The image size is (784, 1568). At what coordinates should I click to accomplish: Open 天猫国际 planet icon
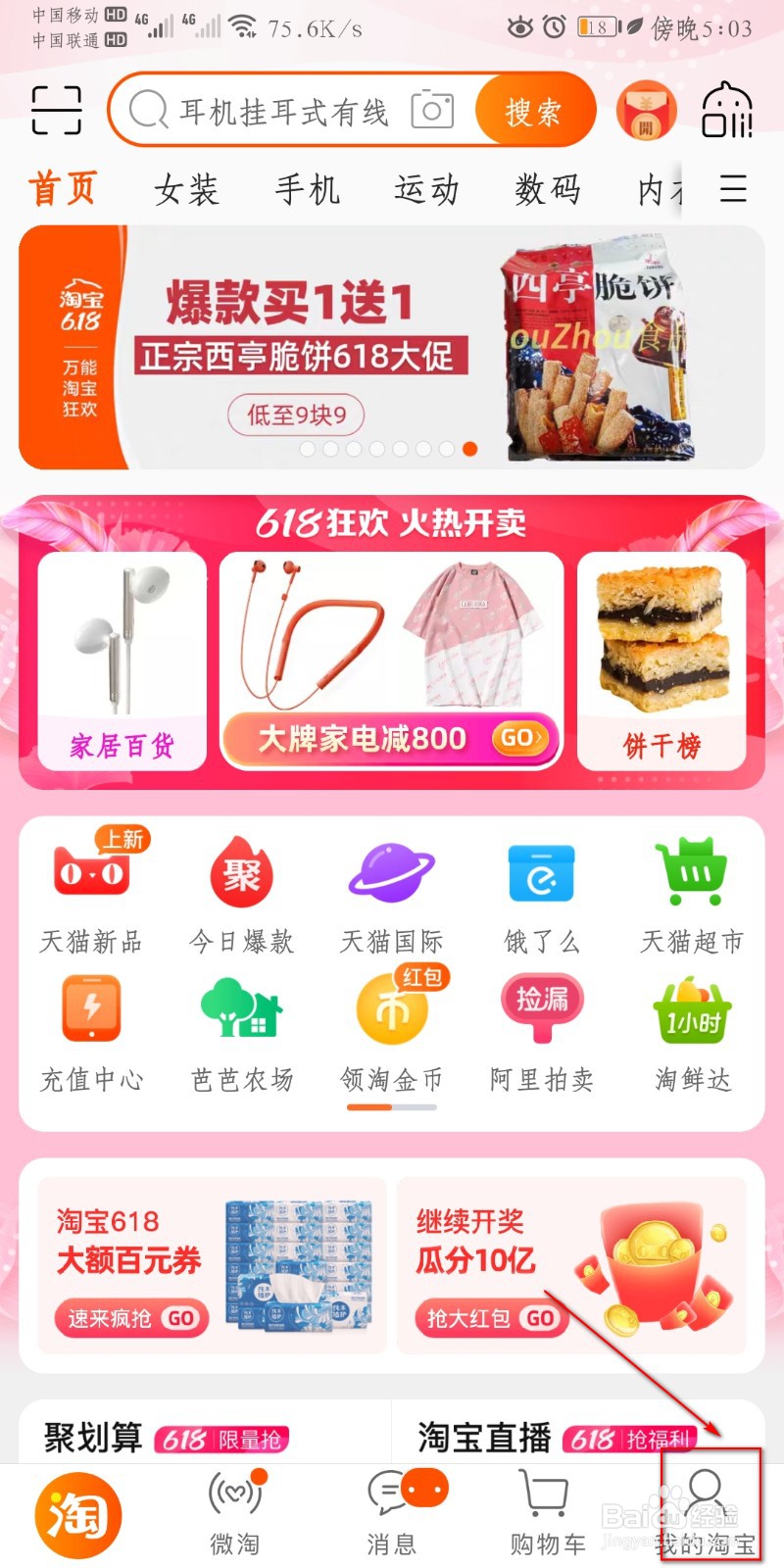[391, 874]
